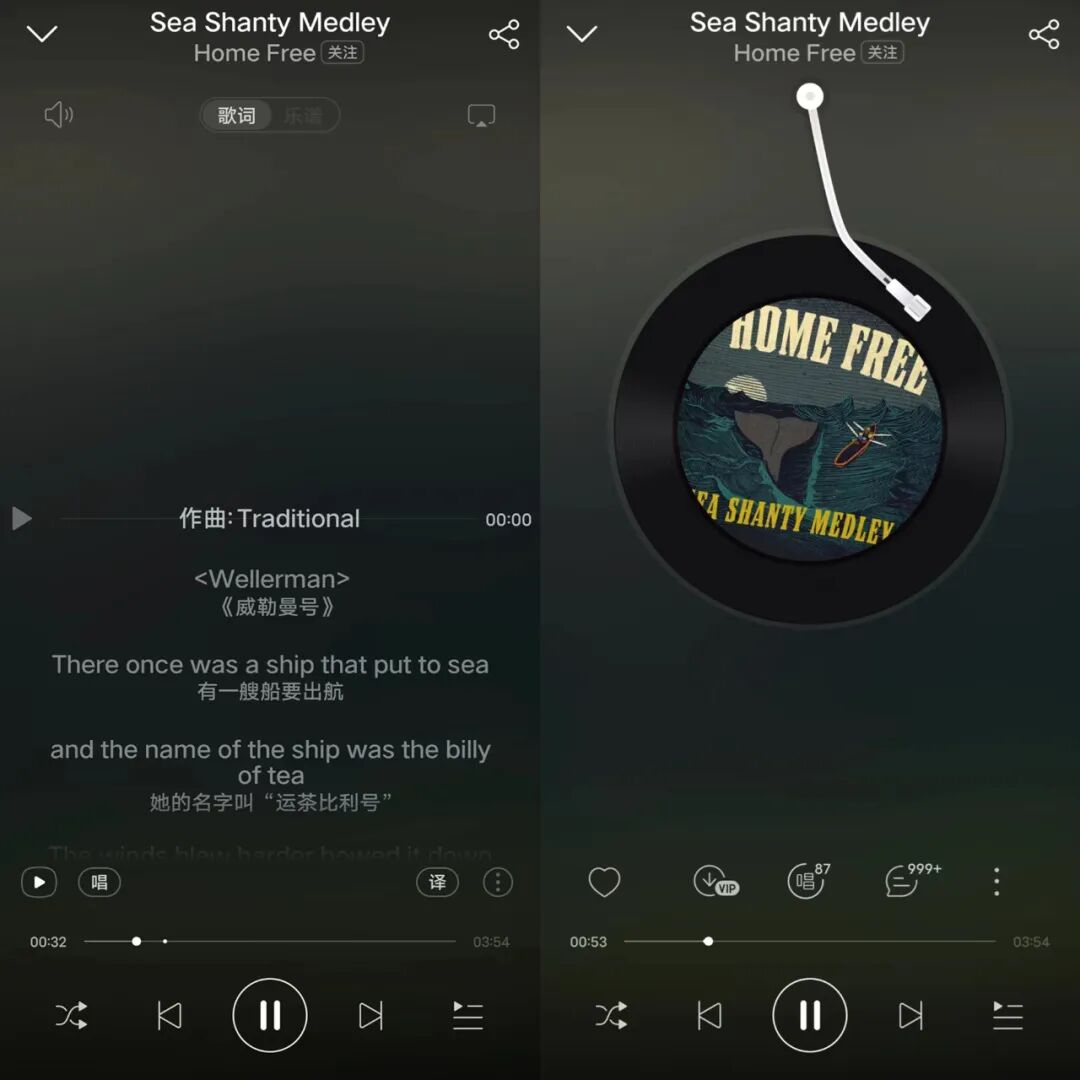Toggle shuffle mode in the vinyl record view

click(x=611, y=1016)
